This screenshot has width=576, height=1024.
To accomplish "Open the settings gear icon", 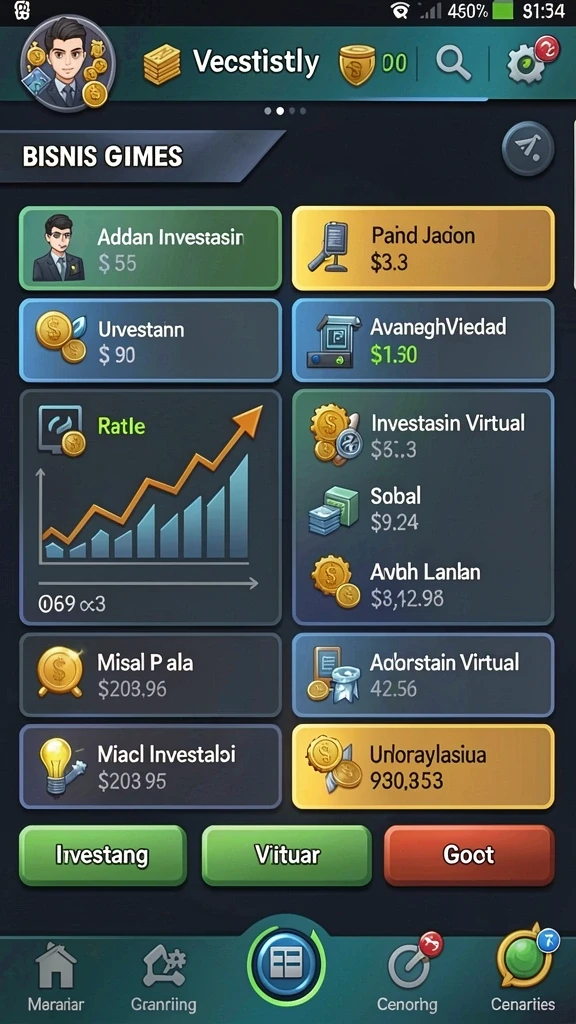I will click(x=527, y=63).
